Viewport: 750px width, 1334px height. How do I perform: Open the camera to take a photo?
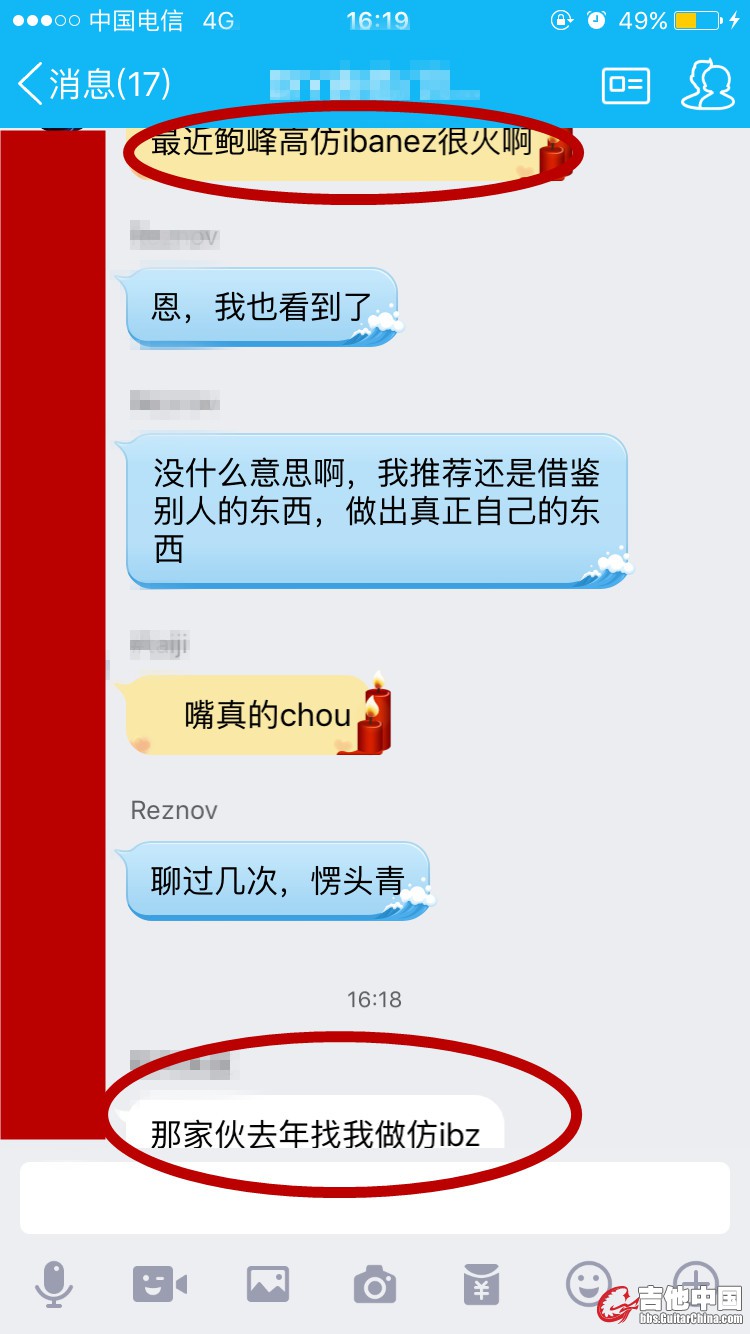375,1283
